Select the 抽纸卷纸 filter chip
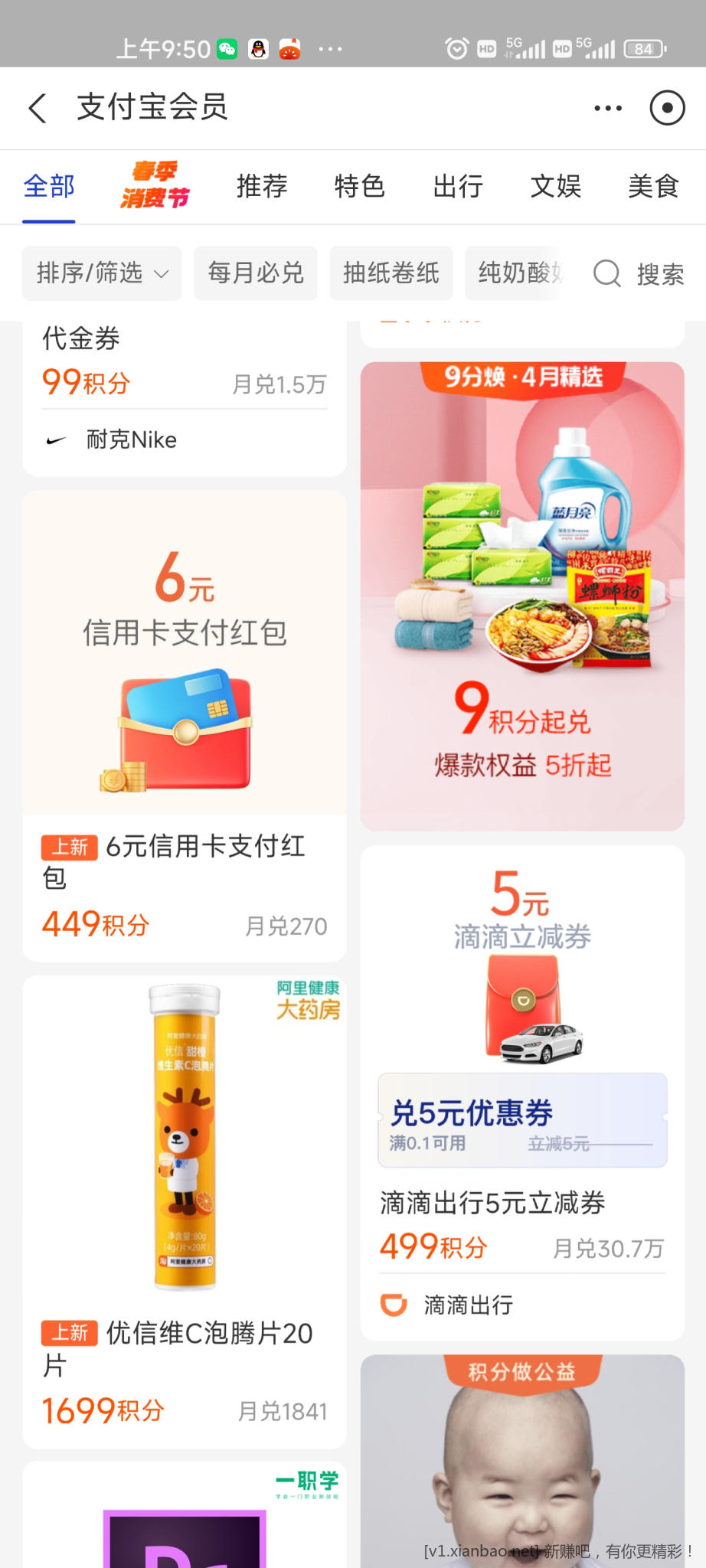706x1568 pixels. [391, 273]
